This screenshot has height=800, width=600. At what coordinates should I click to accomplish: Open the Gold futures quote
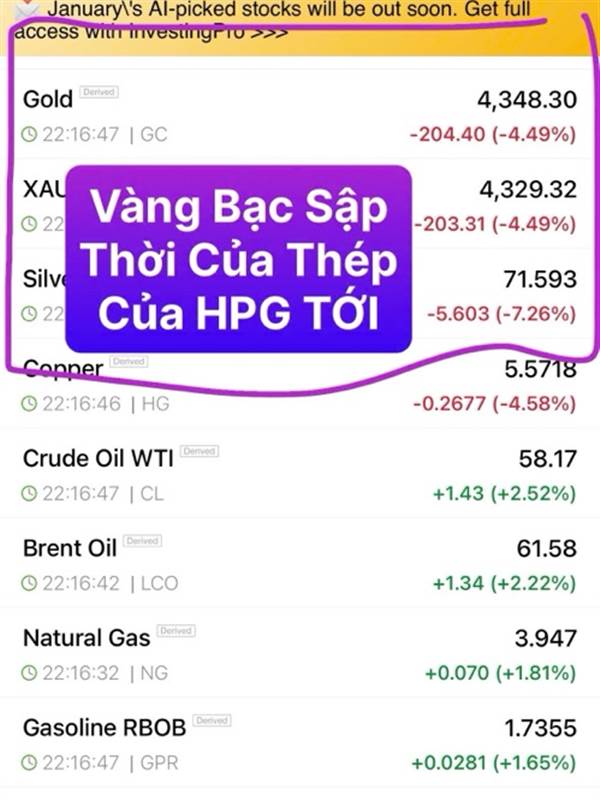(x=300, y=115)
